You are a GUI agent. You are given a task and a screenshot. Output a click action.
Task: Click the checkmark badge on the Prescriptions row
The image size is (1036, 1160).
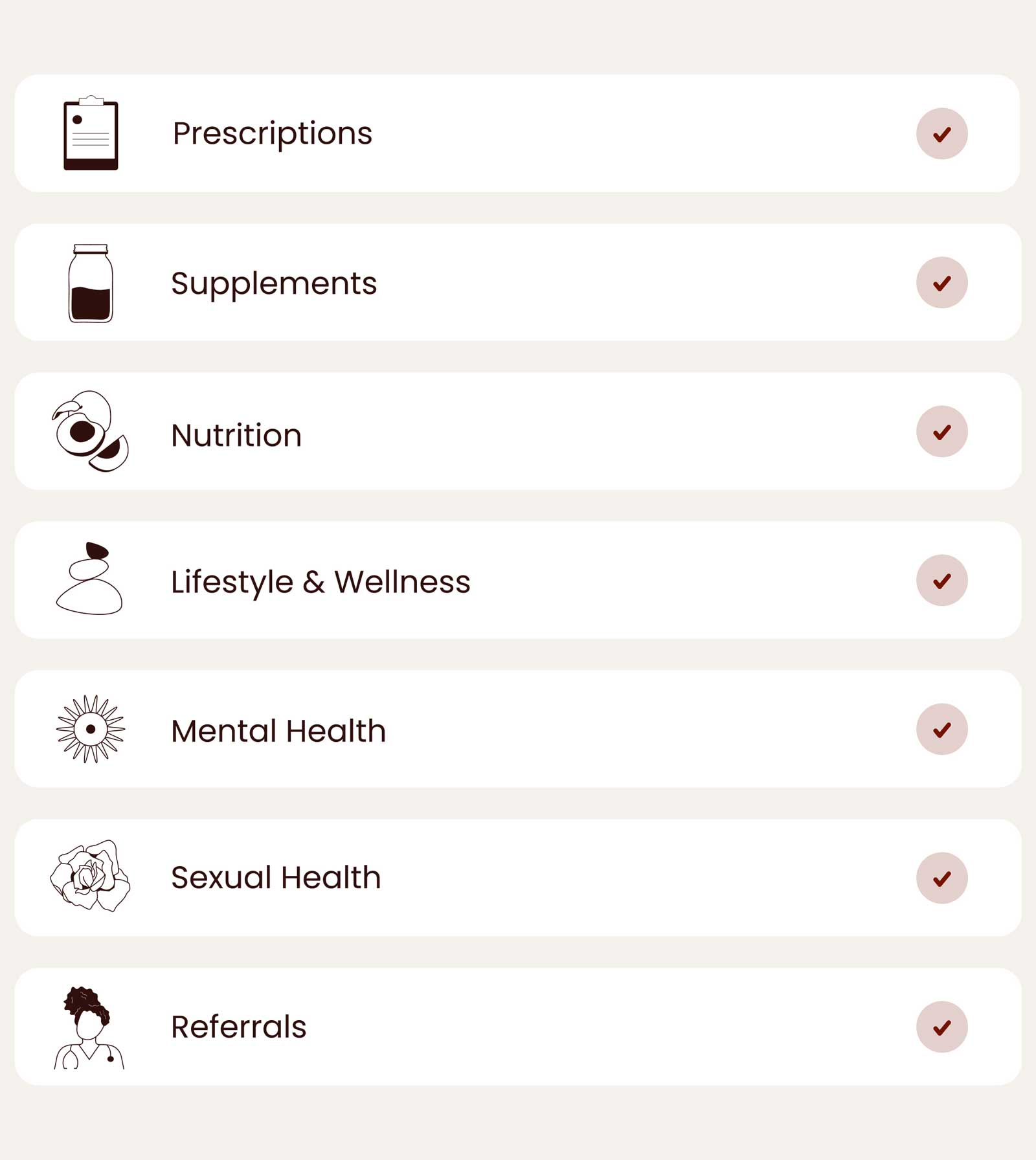(942, 134)
